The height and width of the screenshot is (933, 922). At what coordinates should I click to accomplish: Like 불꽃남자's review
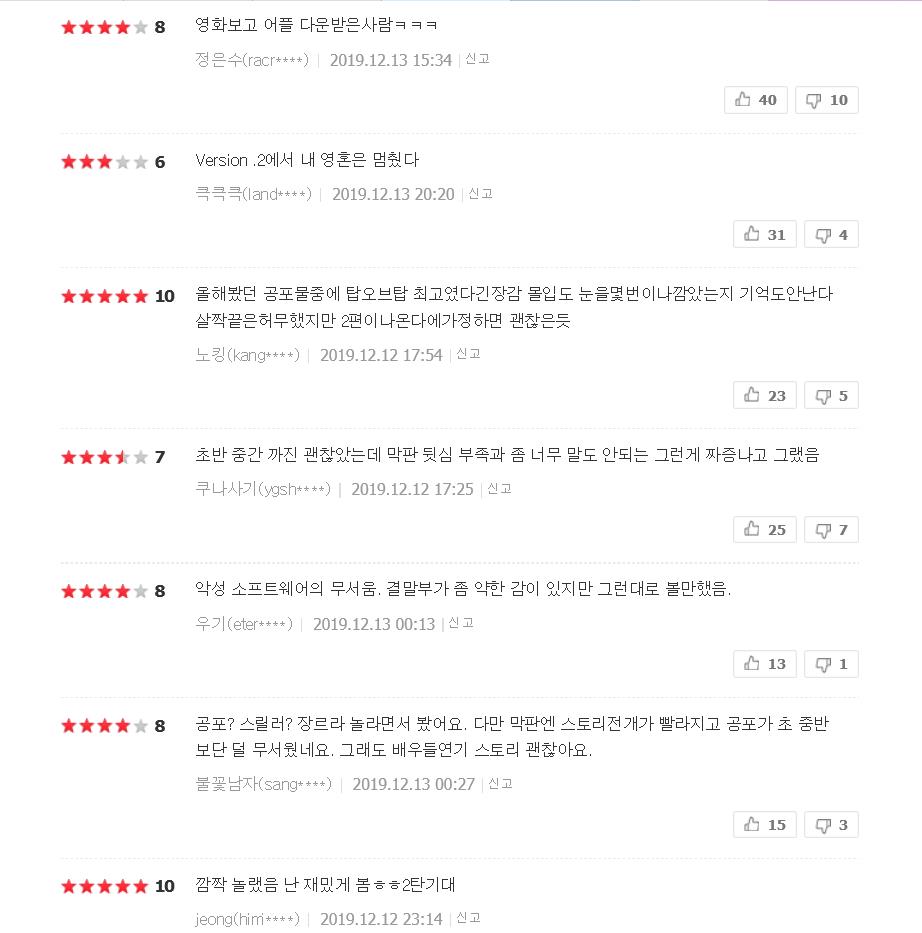tap(764, 825)
